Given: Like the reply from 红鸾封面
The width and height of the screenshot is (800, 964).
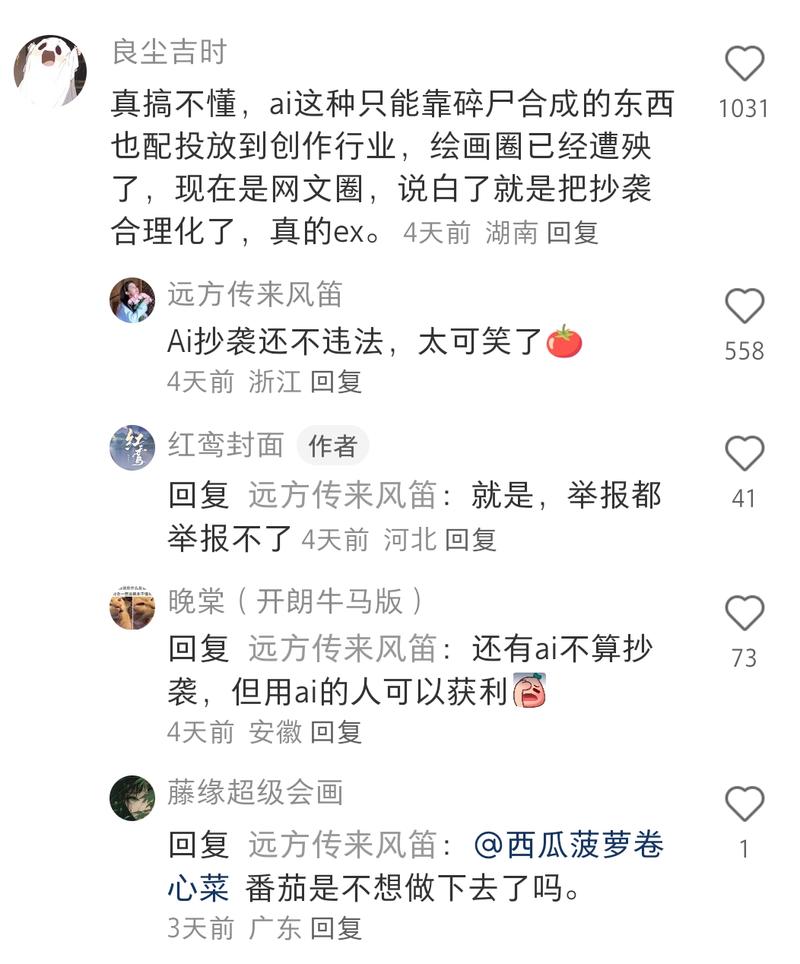Looking at the screenshot, I should coord(744,454).
